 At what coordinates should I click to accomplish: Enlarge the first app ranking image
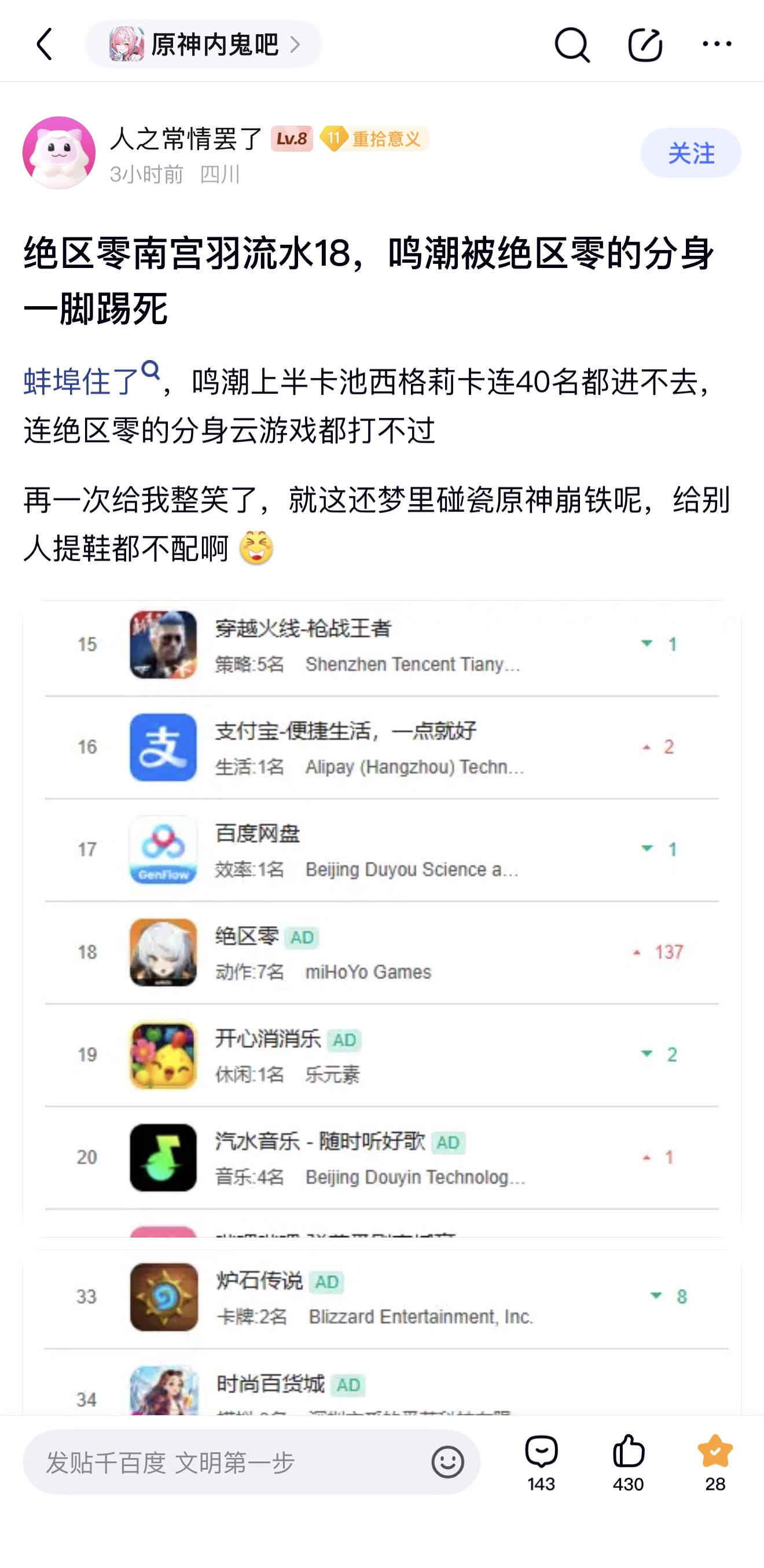pyautogui.click(x=381, y=918)
